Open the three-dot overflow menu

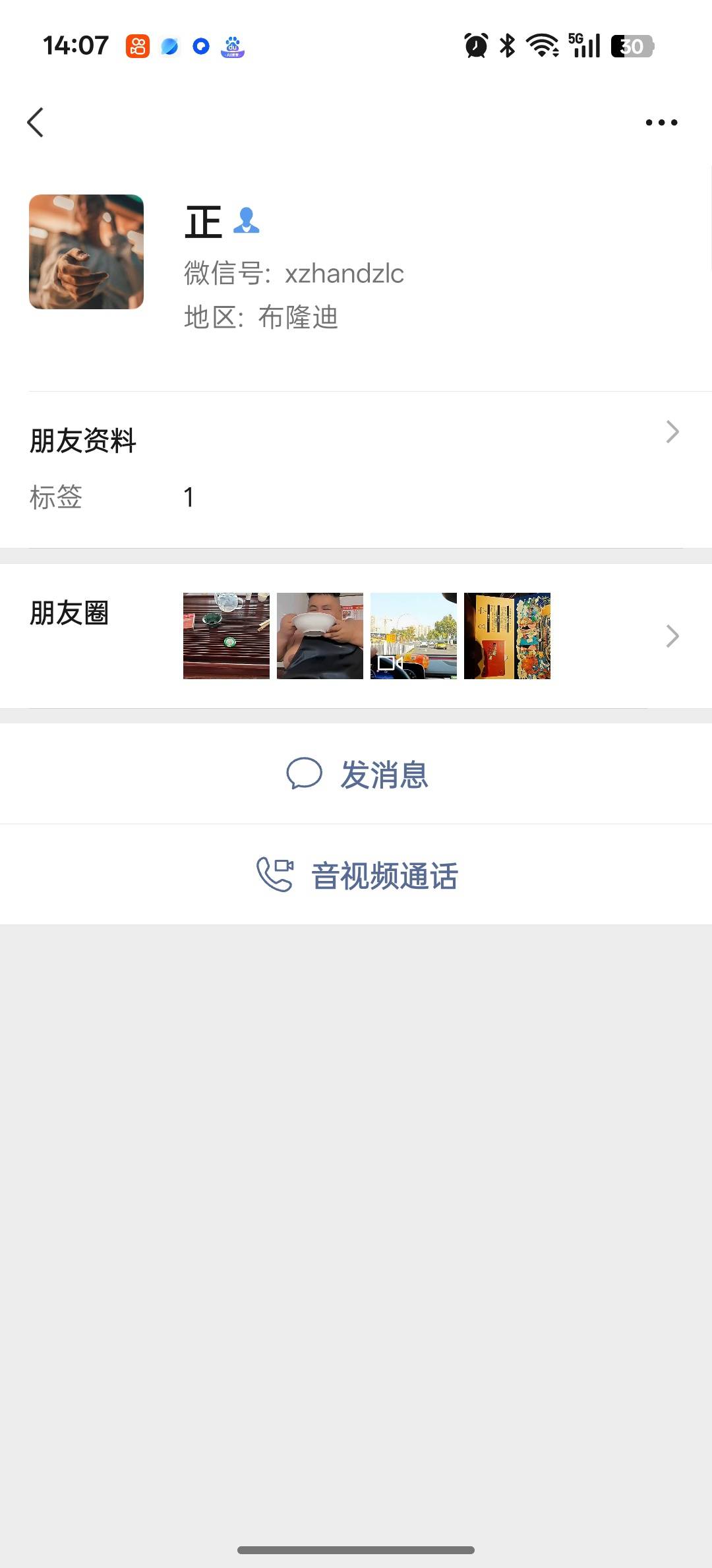click(x=661, y=123)
